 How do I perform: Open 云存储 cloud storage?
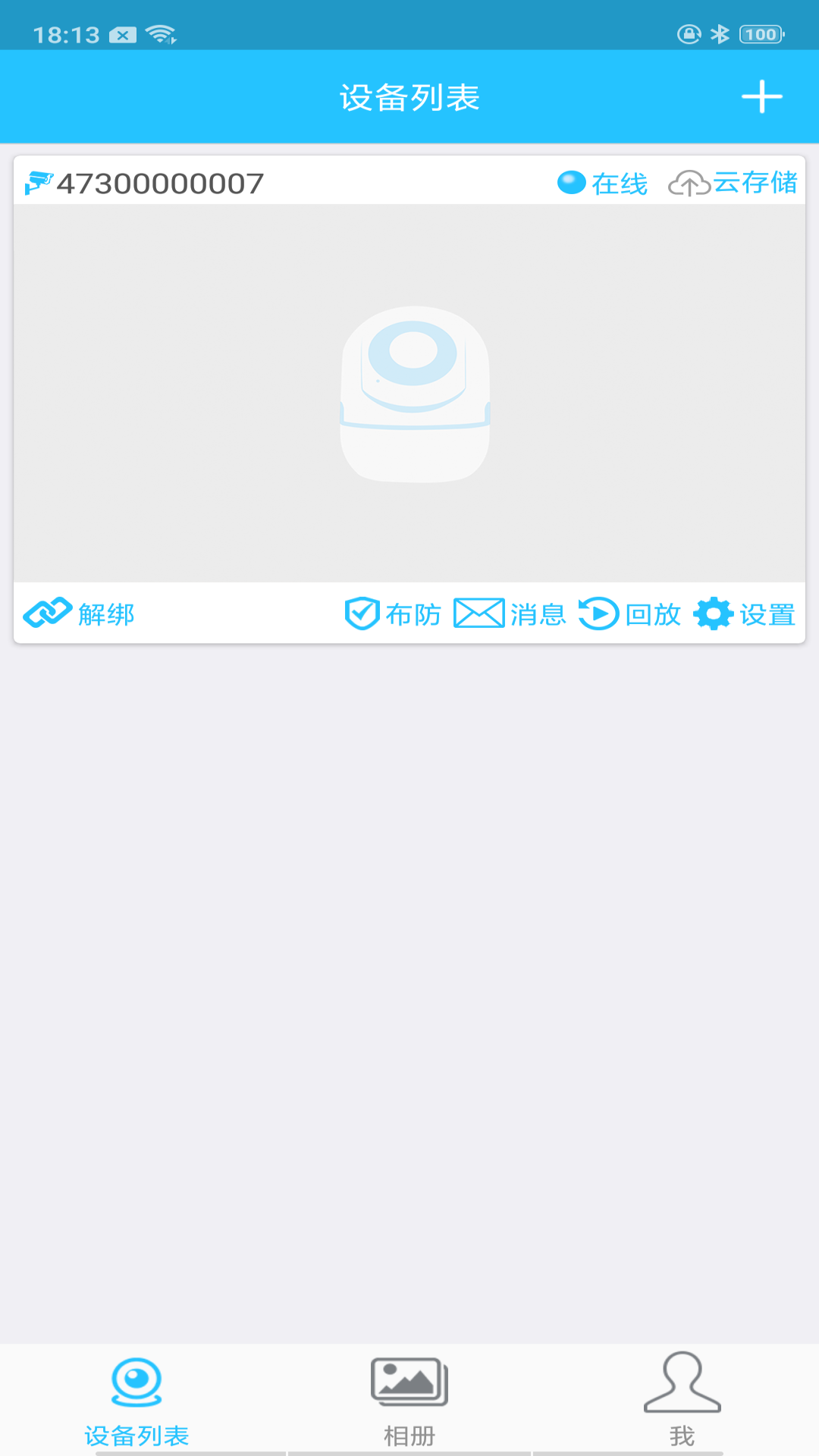coord(733,183)
